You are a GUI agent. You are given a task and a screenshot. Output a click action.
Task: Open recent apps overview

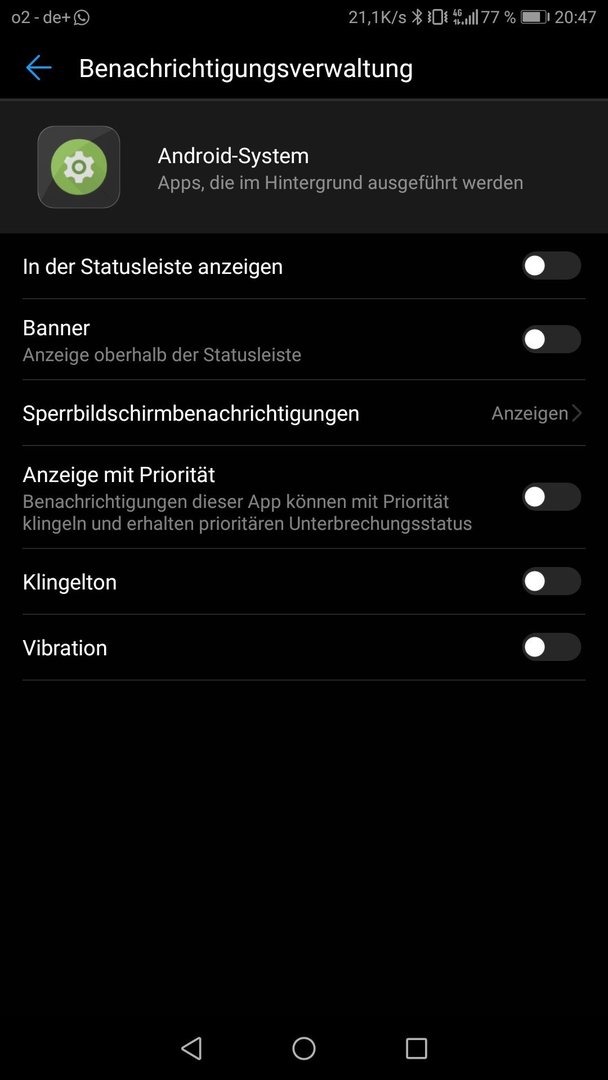(x=416, y=1048)
